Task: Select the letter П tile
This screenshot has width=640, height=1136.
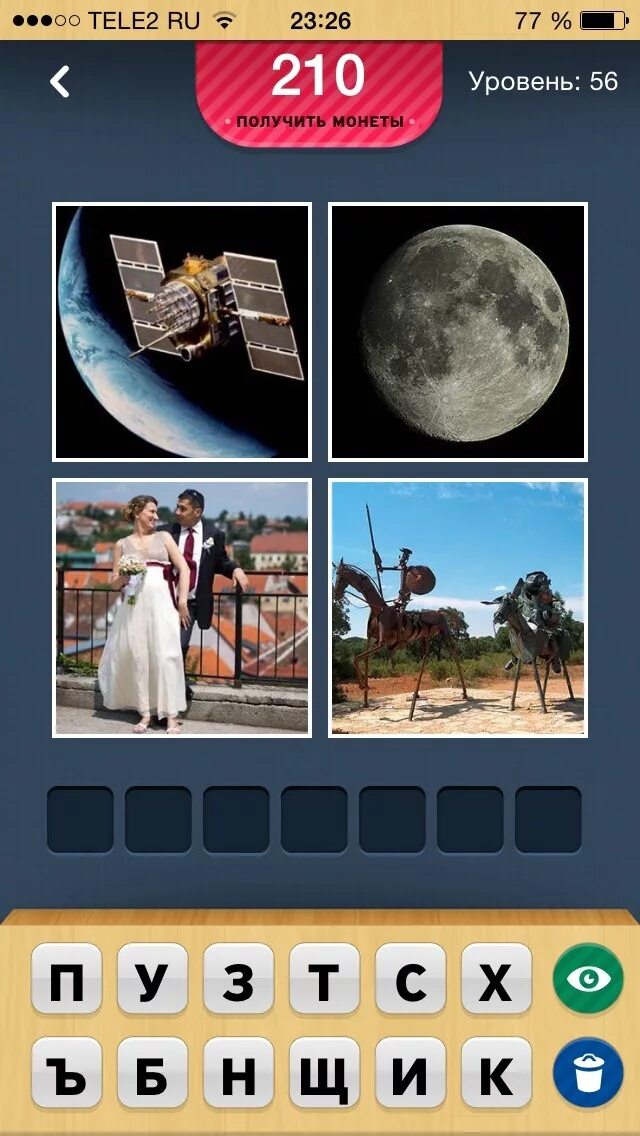Action: tap(66, 981)
